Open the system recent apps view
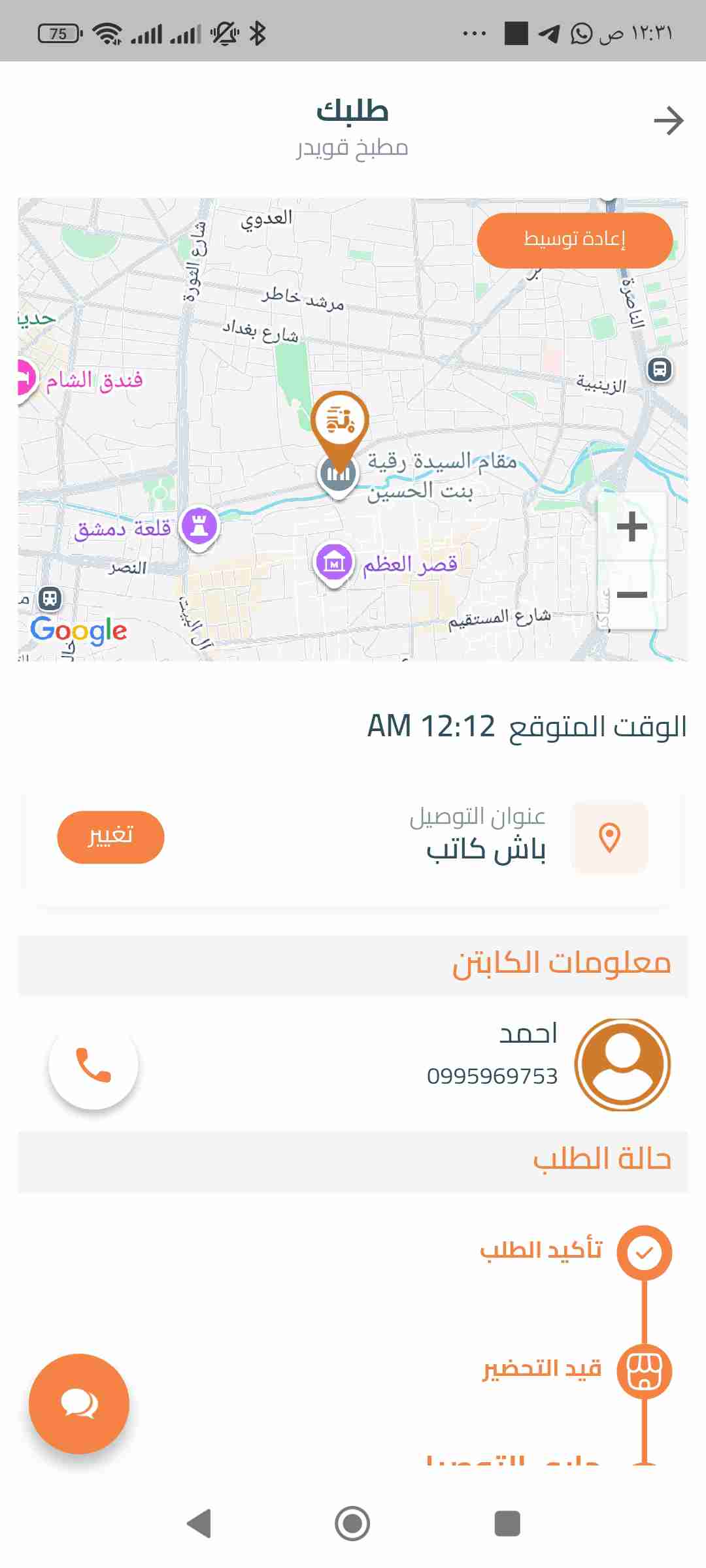 click(507, 1524)
